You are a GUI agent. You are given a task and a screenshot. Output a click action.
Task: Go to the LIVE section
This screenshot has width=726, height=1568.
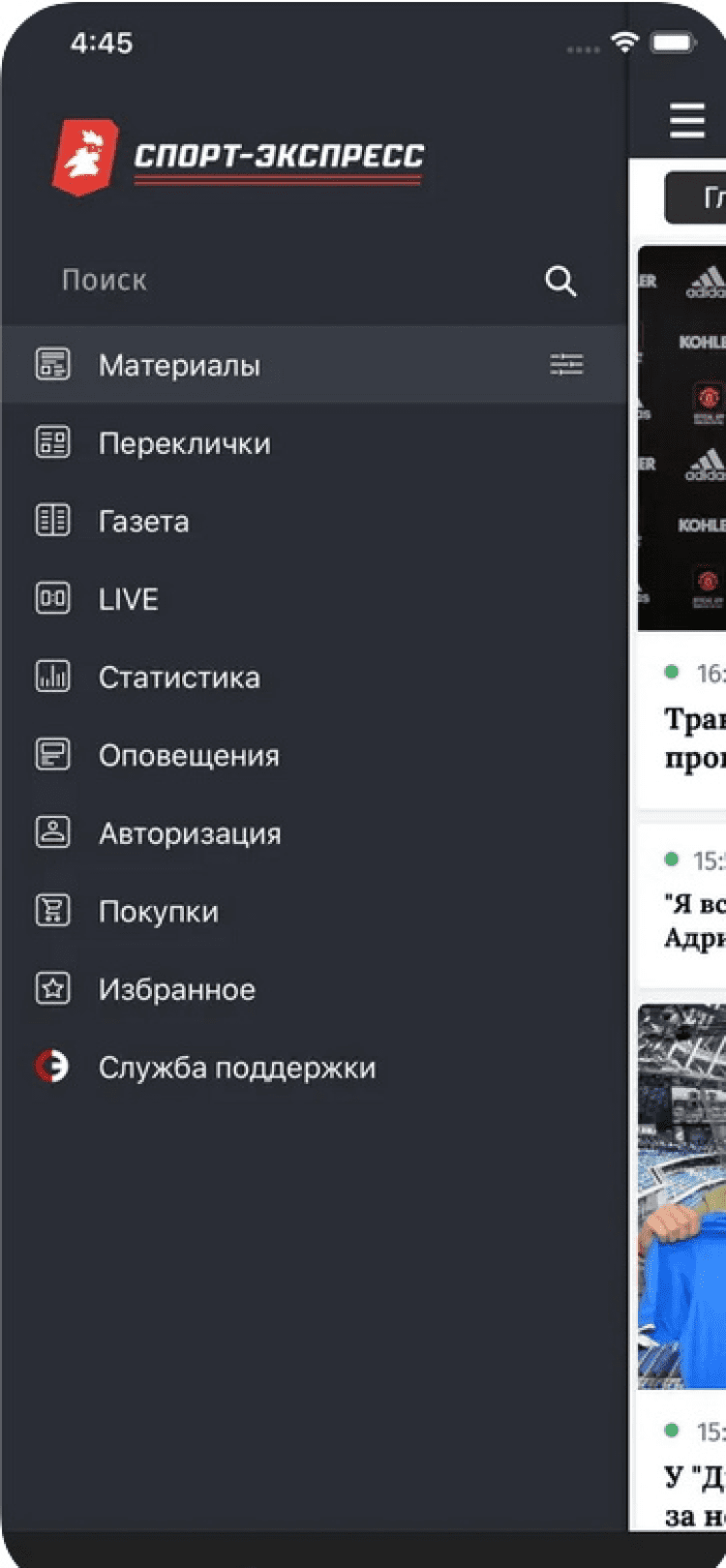pos(129,600)
